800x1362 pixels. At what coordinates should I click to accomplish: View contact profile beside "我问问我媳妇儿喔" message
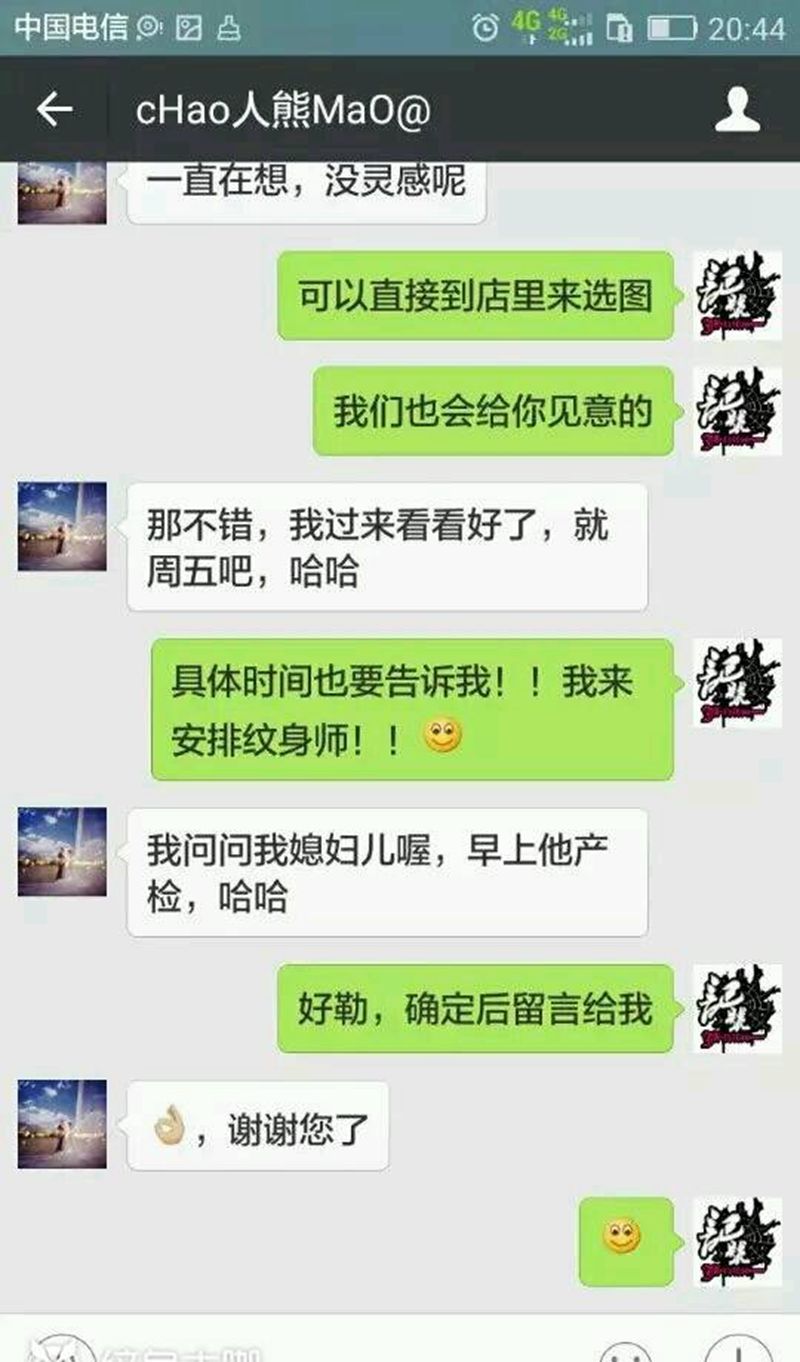coord(62,852)
